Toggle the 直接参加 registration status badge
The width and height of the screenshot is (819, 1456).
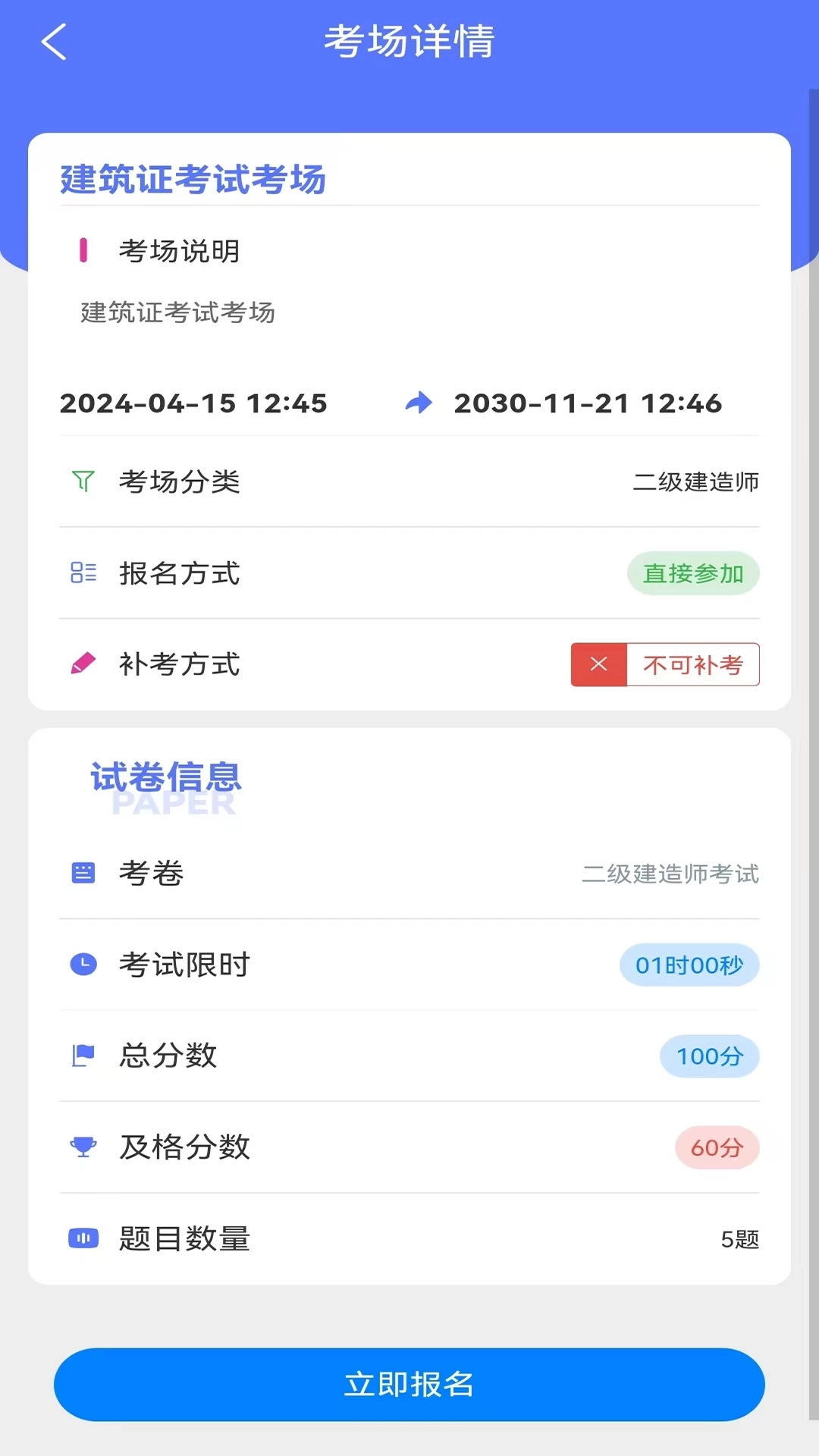pos(692,573)
